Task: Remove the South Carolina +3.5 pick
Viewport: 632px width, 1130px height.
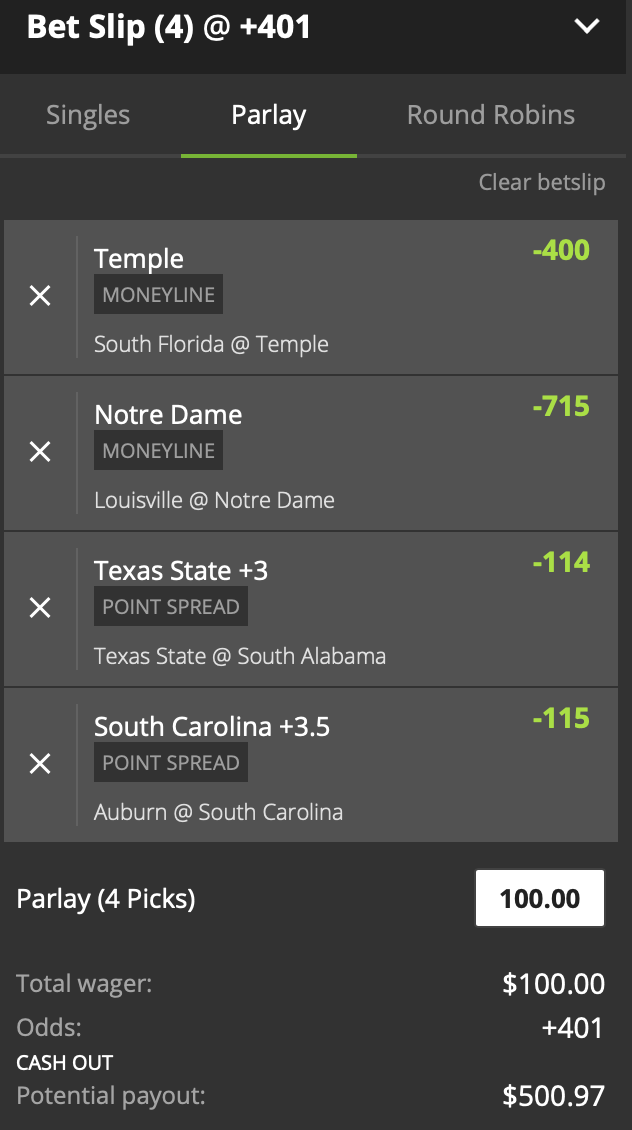Action: [40, 764]
